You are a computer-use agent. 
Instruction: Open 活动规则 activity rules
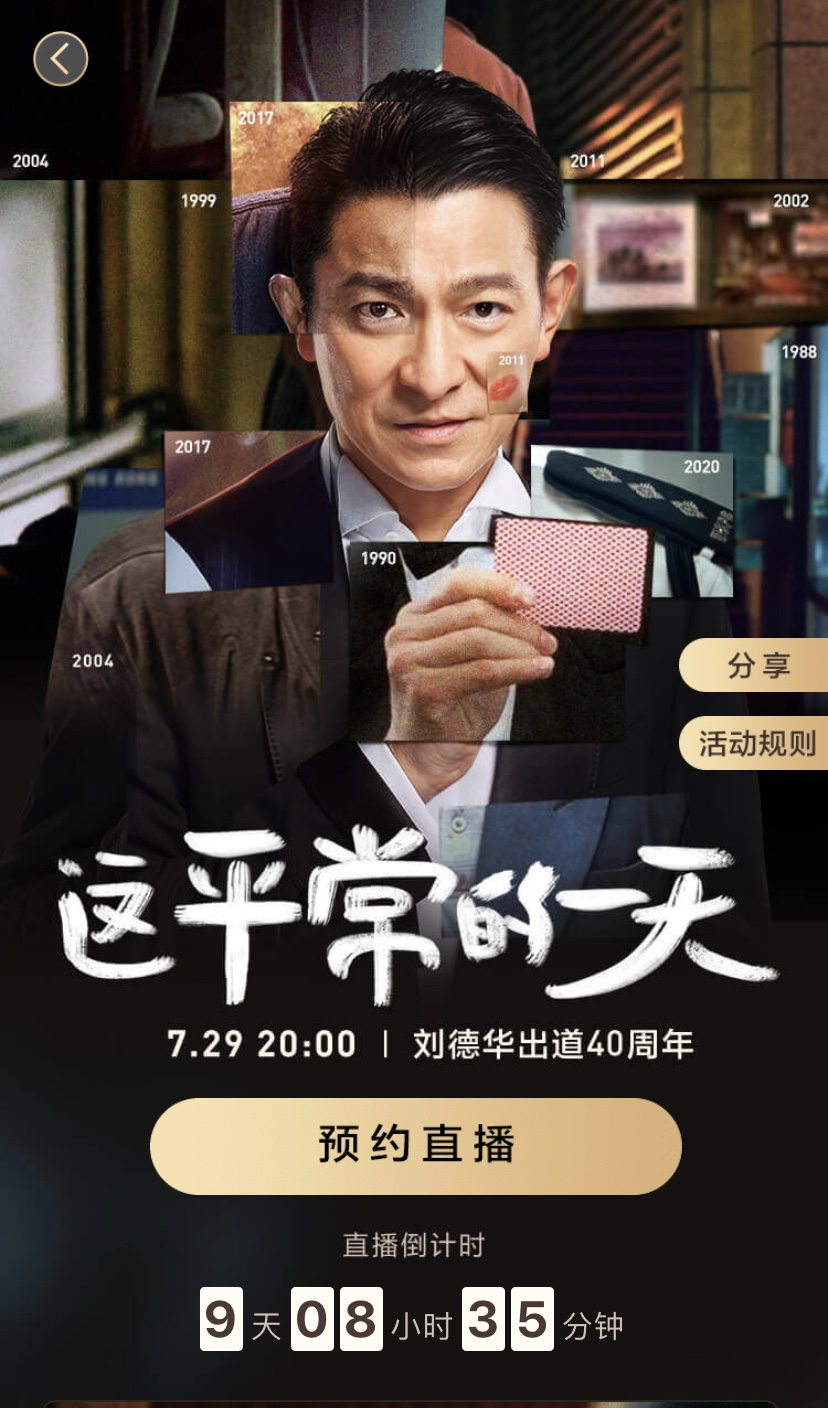[756, 743]
